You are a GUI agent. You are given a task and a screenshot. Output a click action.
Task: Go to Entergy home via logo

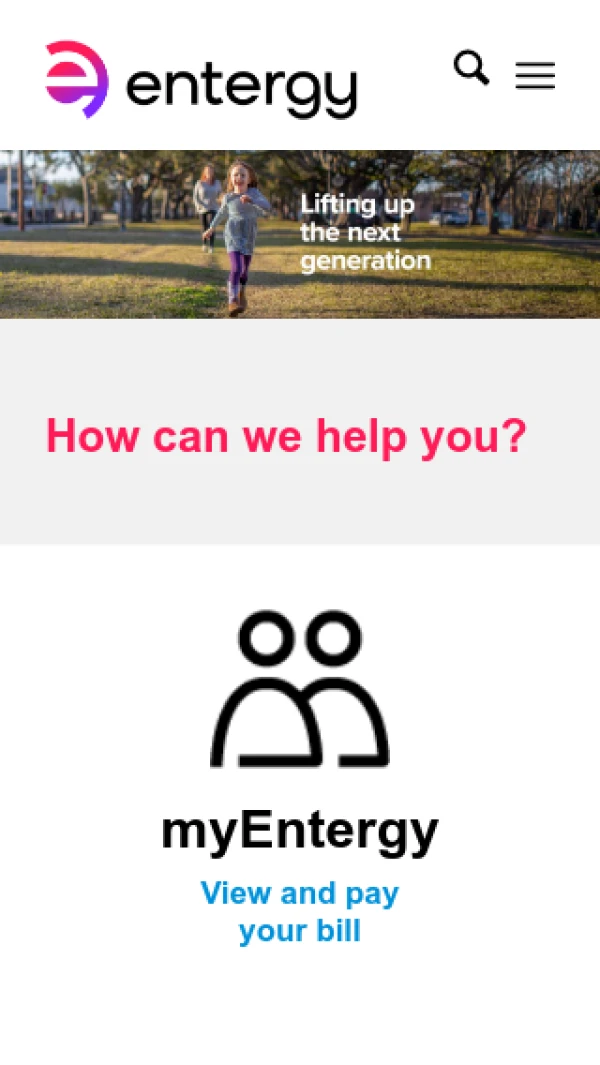(x=201, y=80)
